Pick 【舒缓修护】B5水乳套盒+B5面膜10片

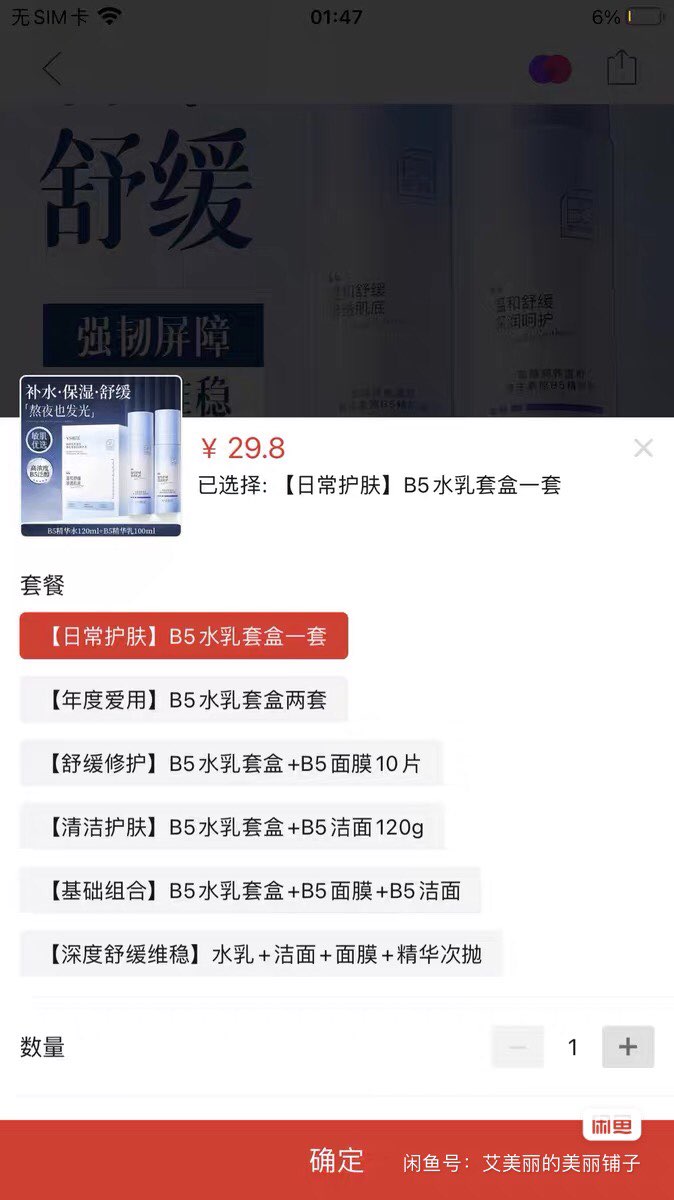click(231, 764)
